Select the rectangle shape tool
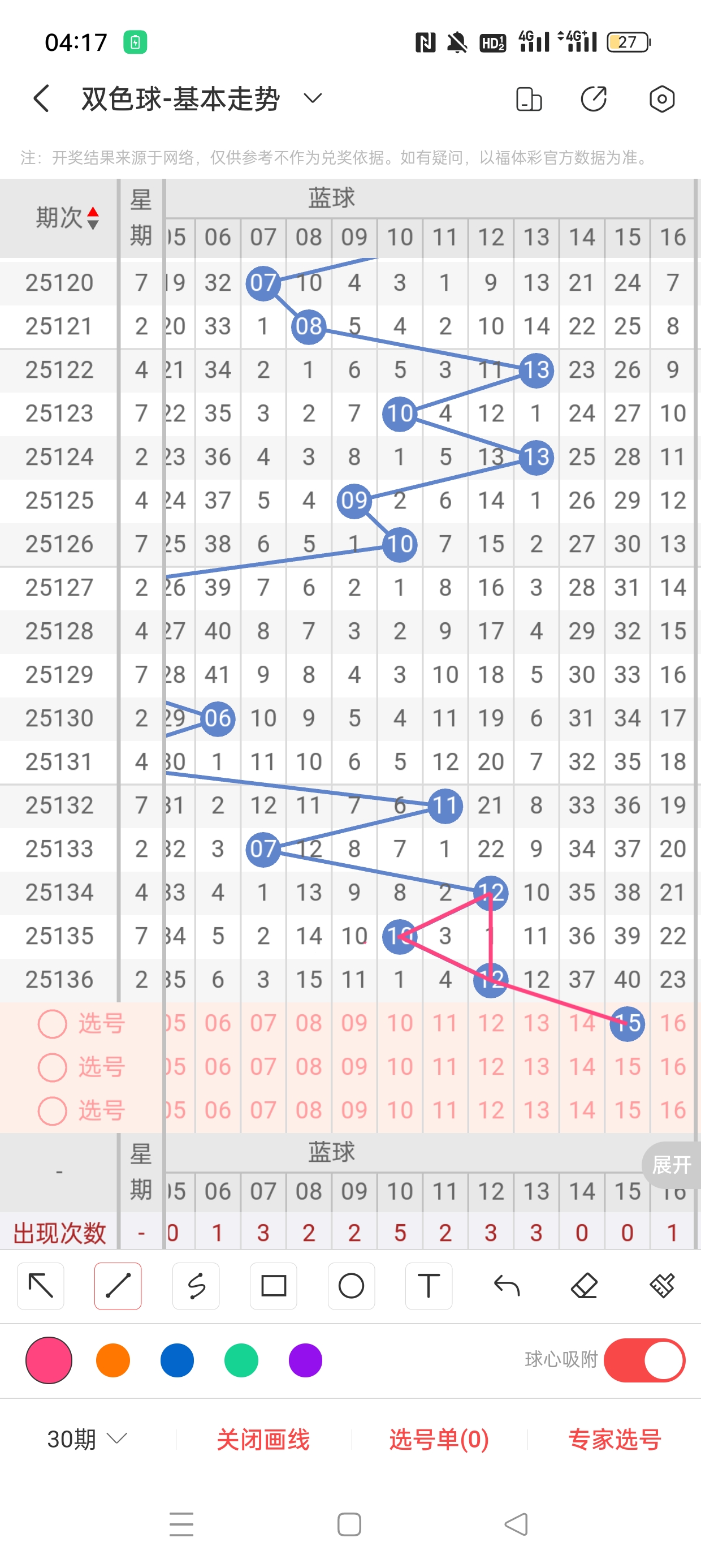 click(x=273, y=1286)
